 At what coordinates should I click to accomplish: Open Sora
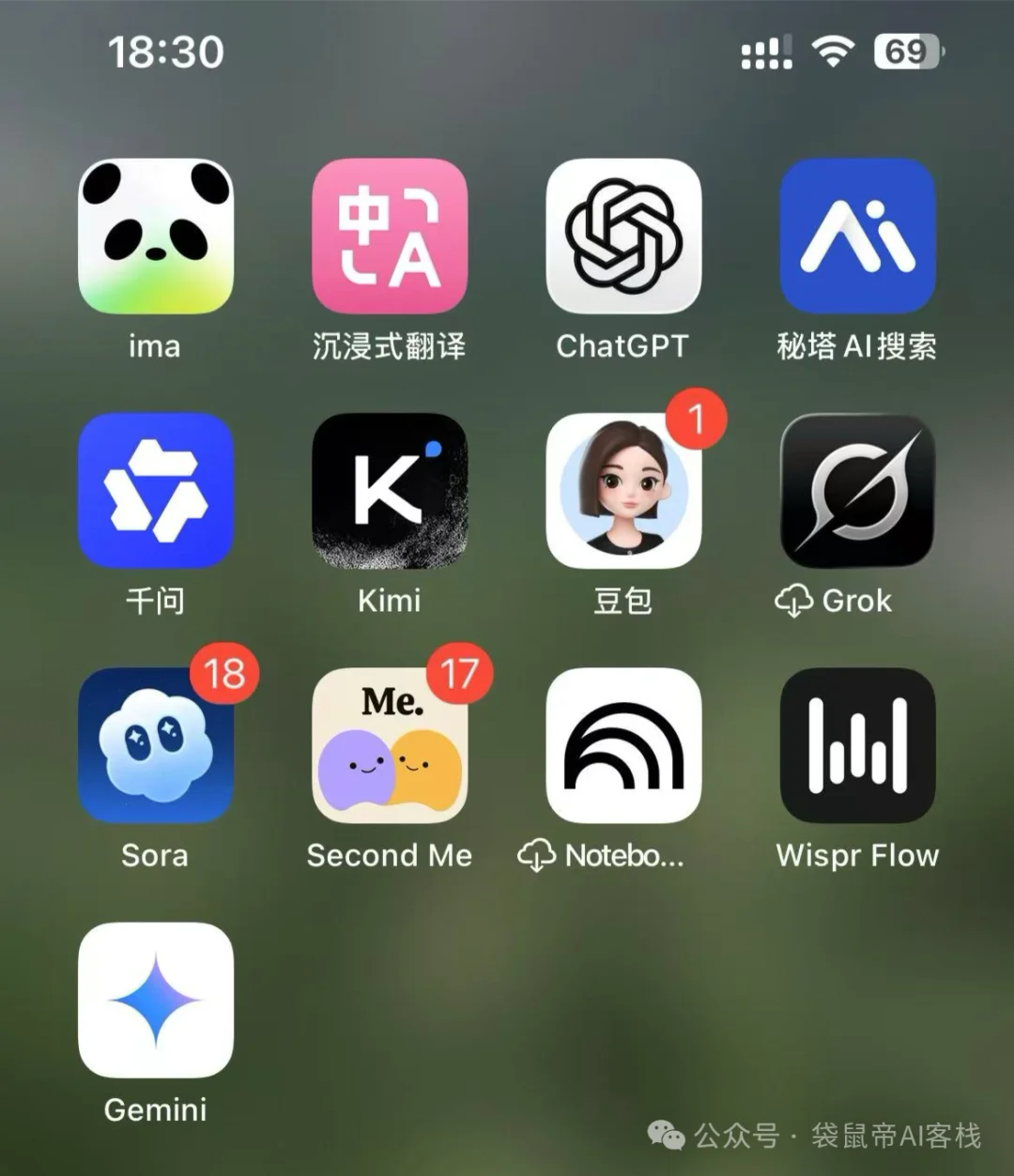[x=156, y=745]
